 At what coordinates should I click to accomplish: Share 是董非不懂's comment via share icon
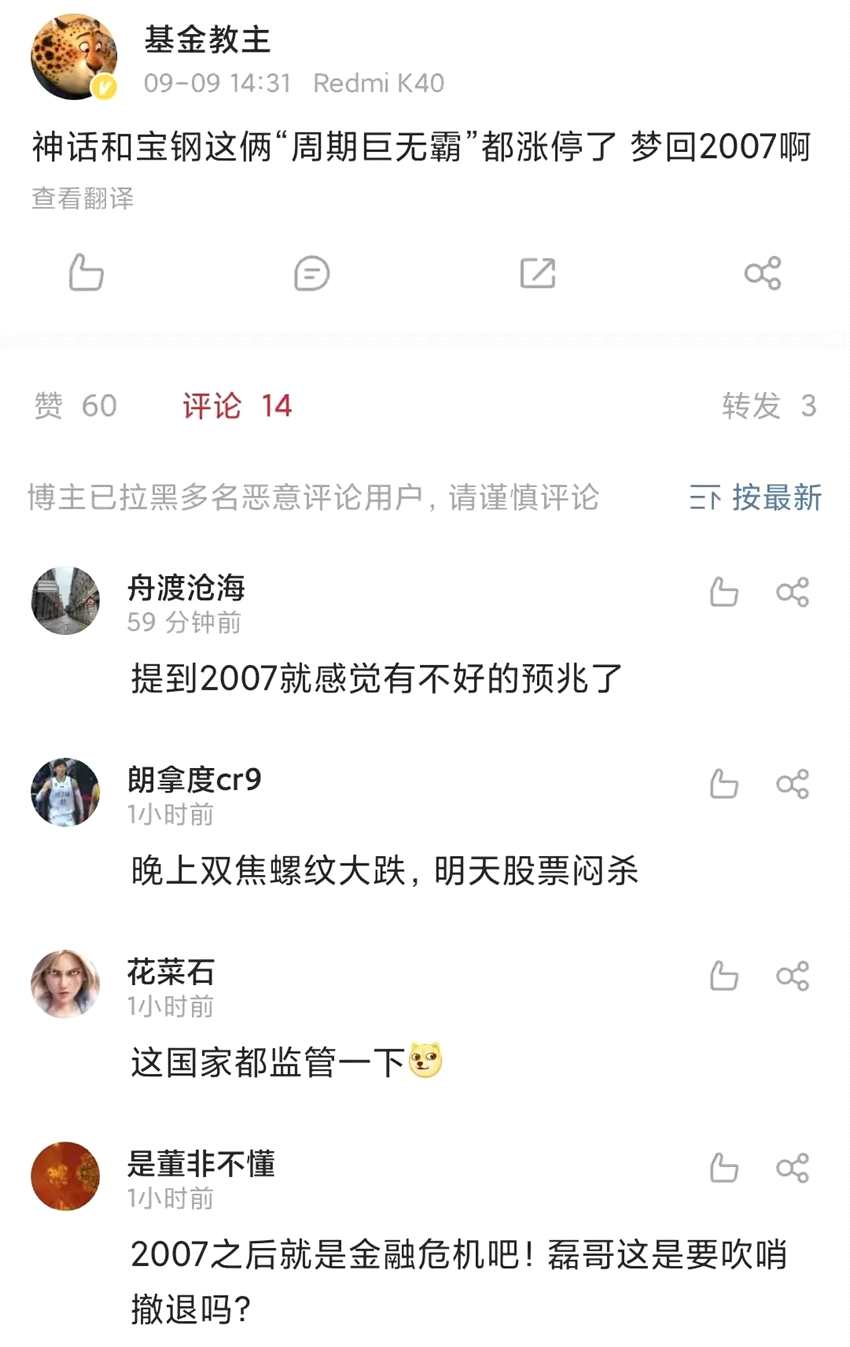[x=793, y=1166]
